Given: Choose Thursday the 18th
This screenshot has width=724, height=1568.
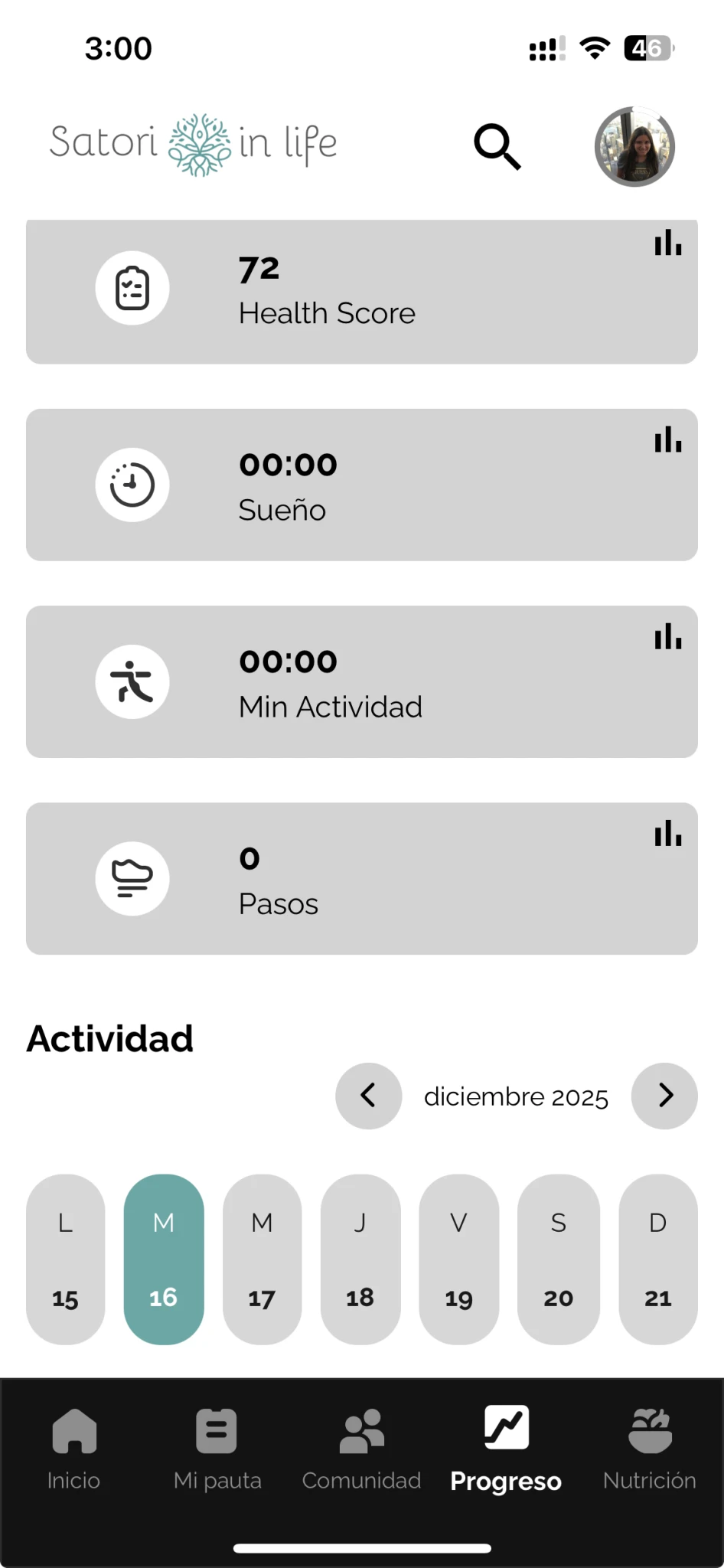Looking at the screenshot, I should [360, 1259].
